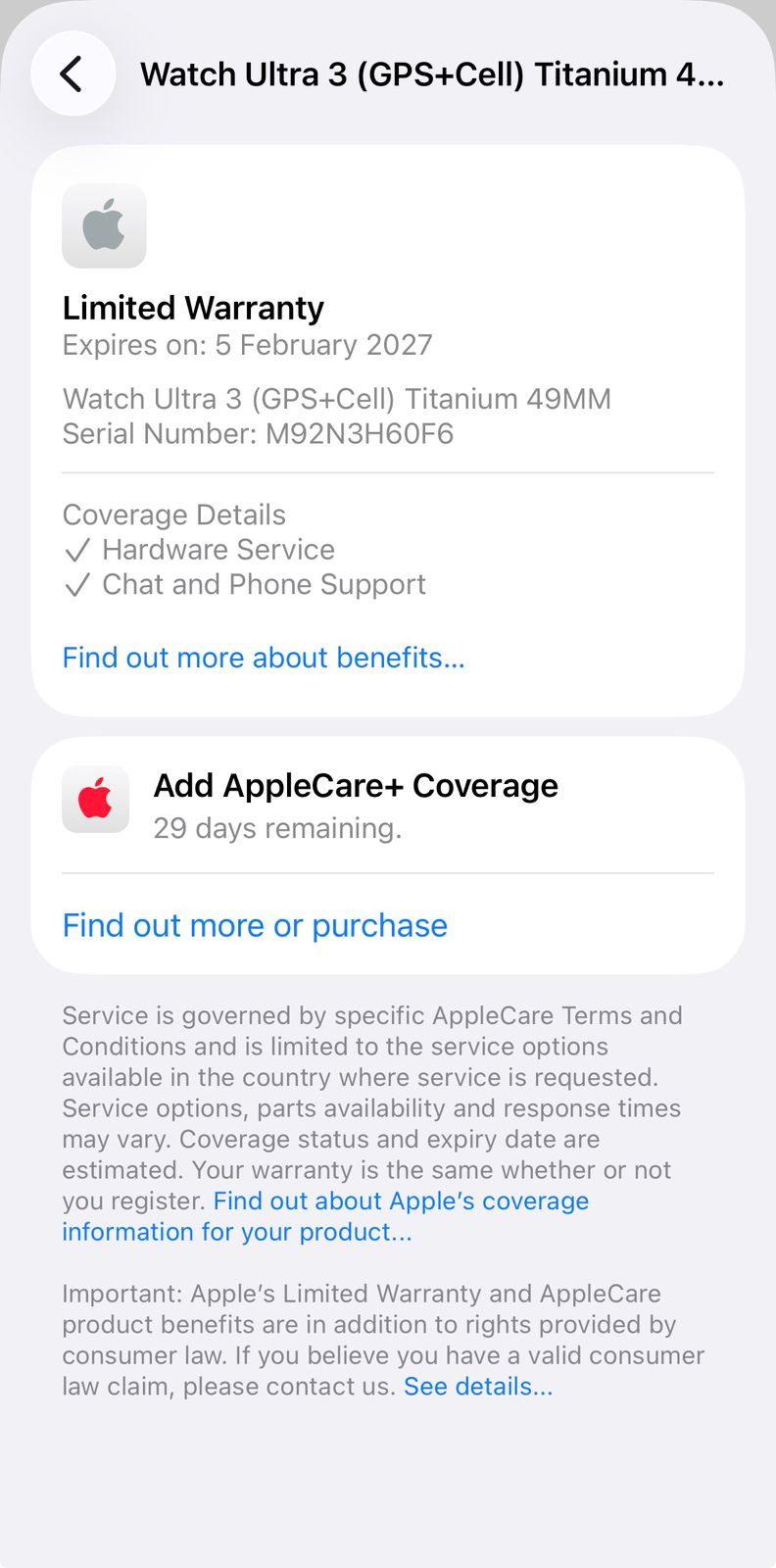The width and height of the screenshot is (776, 1568).
Task: Go back using the back arrow
Action: coord(73,73)
